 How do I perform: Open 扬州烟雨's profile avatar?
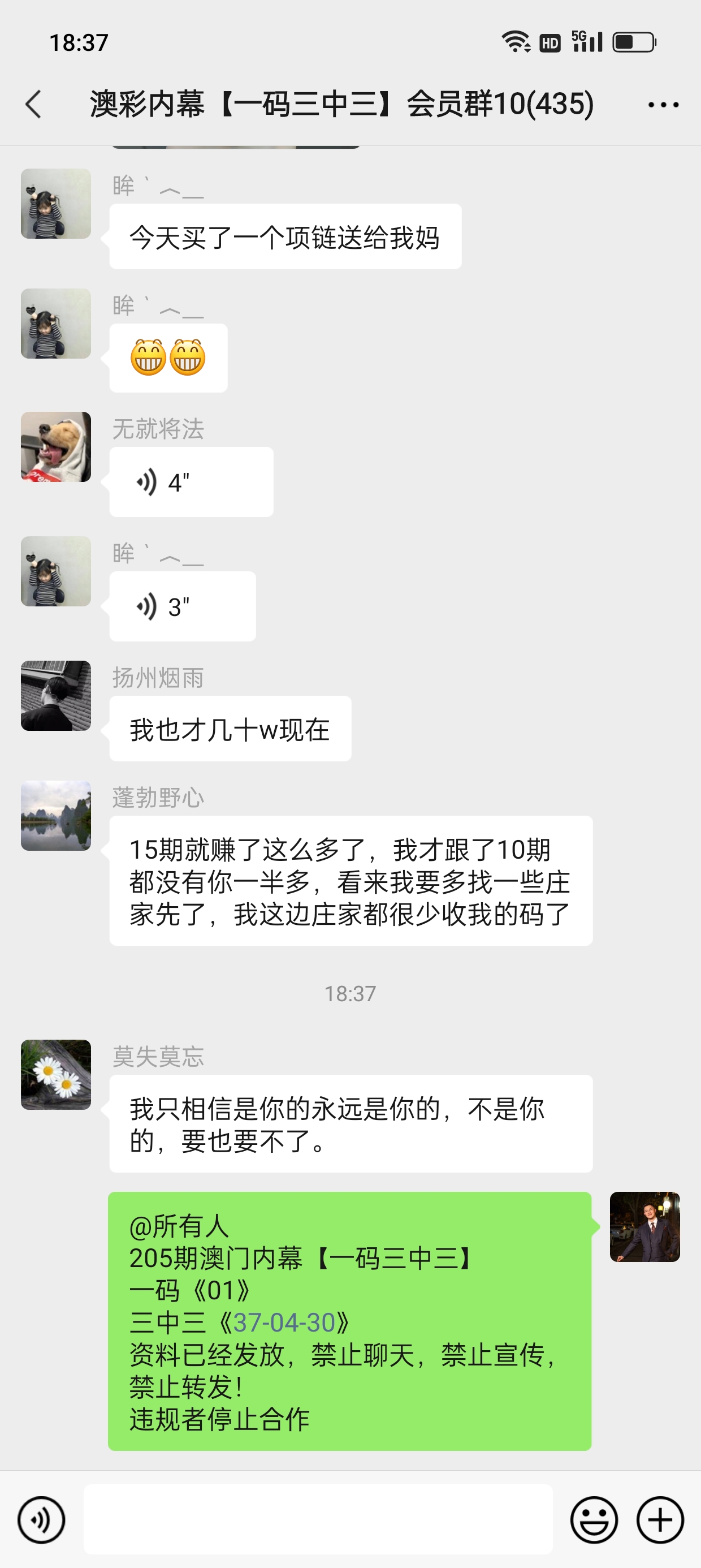coord(56,696)
